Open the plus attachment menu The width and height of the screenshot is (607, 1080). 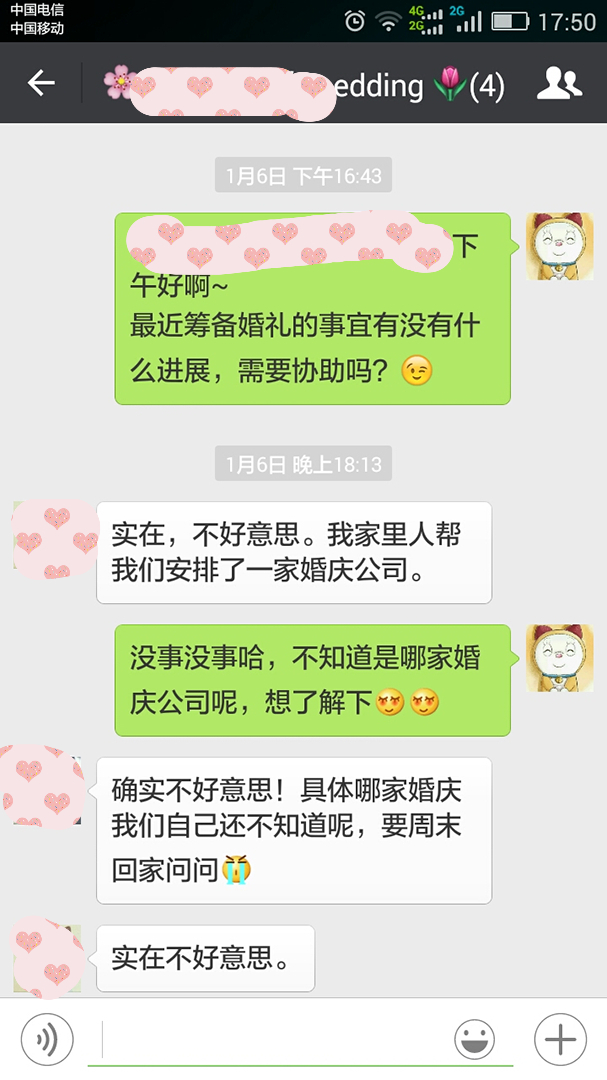click(x=559, y=1040)
